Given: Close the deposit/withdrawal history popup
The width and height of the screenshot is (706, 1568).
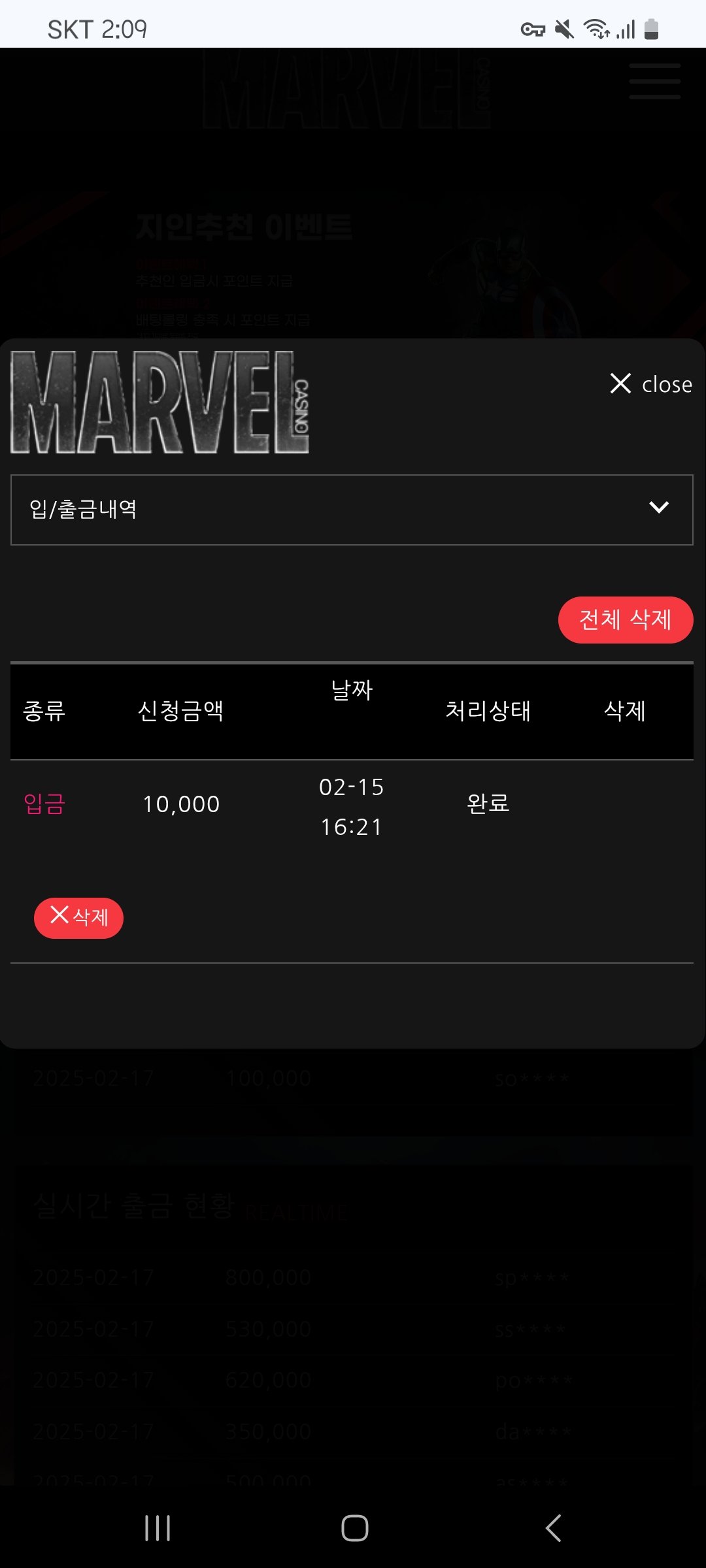Looking at the screenshot, I should tap(650, 384).
